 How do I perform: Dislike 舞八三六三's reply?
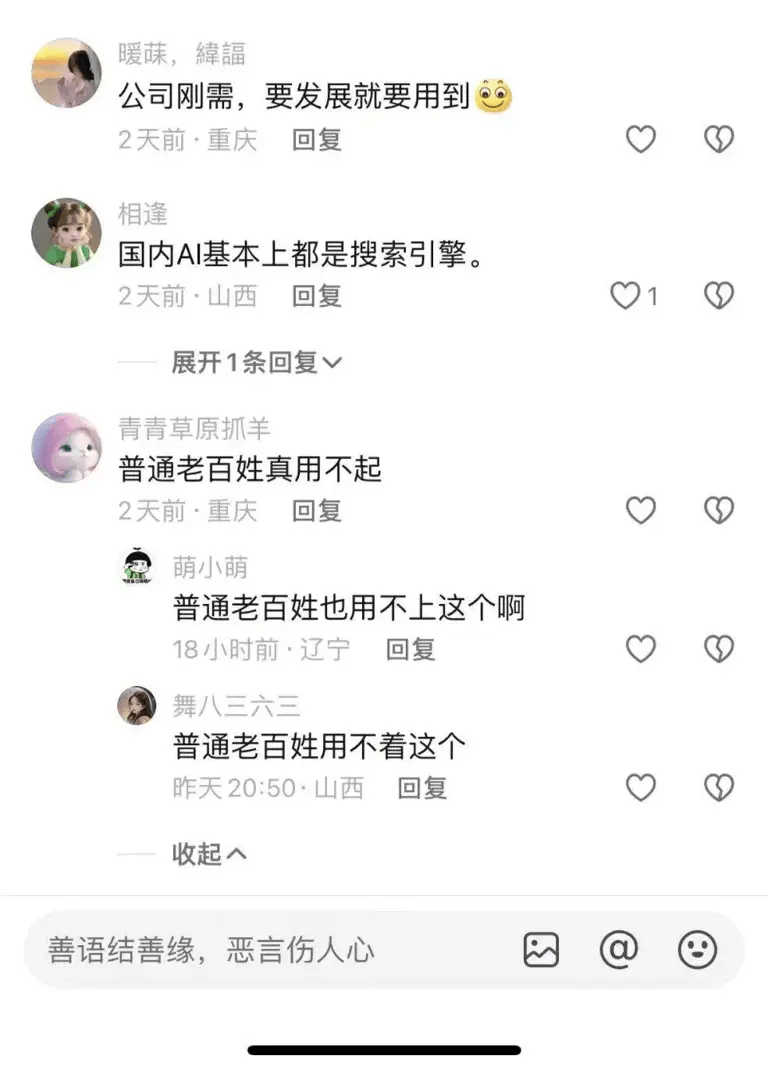click(x=719, y=788)
